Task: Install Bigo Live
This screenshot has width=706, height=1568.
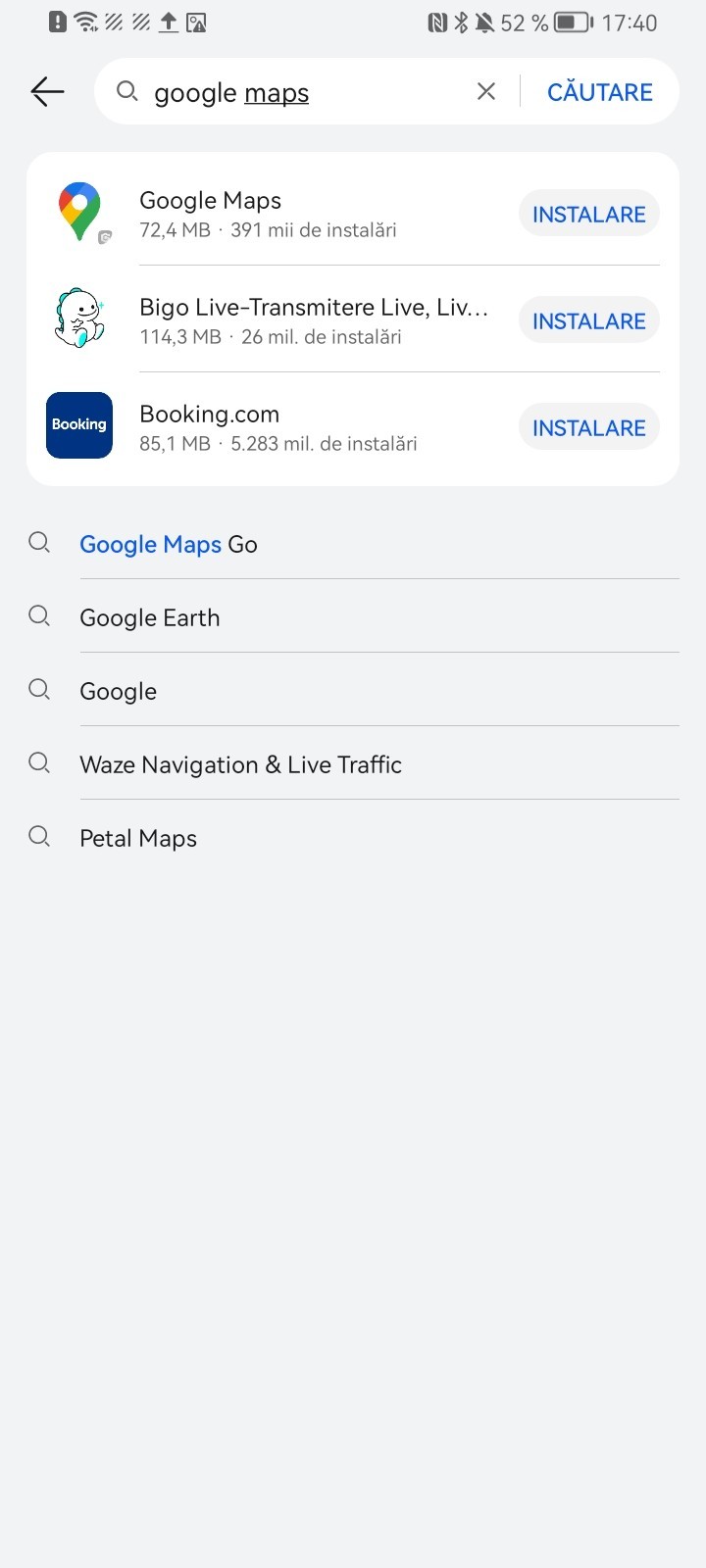Action: (x=588, y=320)
